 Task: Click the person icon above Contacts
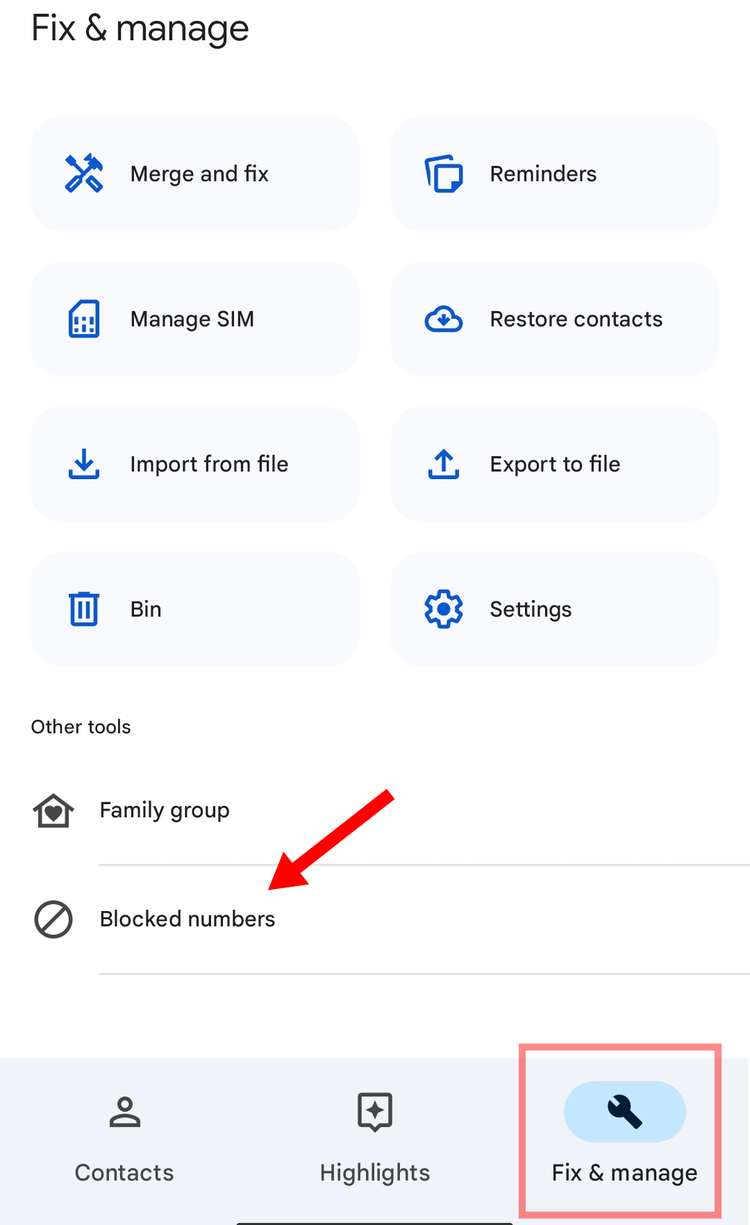(124, 1111)
